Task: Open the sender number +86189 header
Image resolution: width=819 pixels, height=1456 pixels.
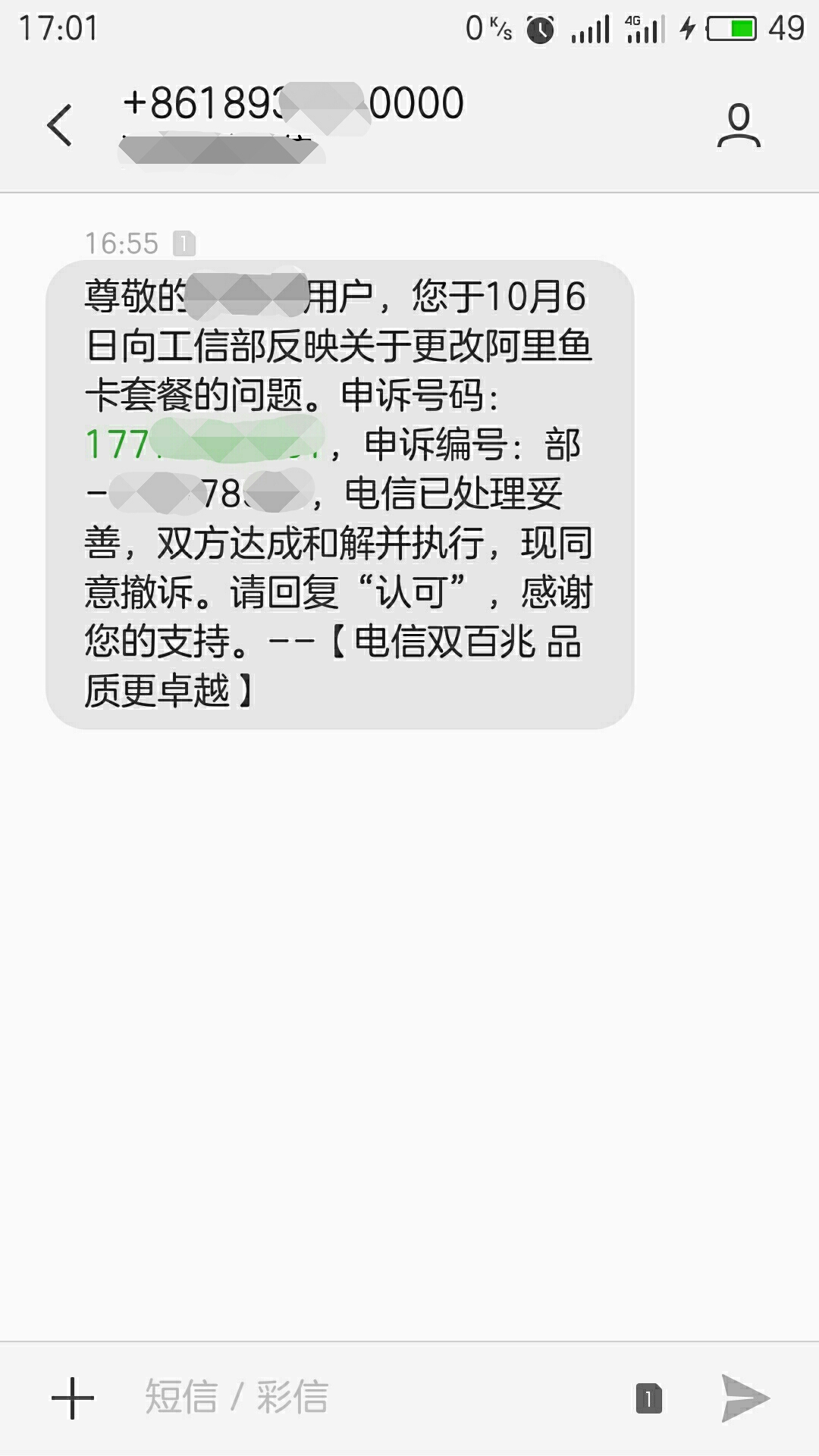Action: click(294, 103)
